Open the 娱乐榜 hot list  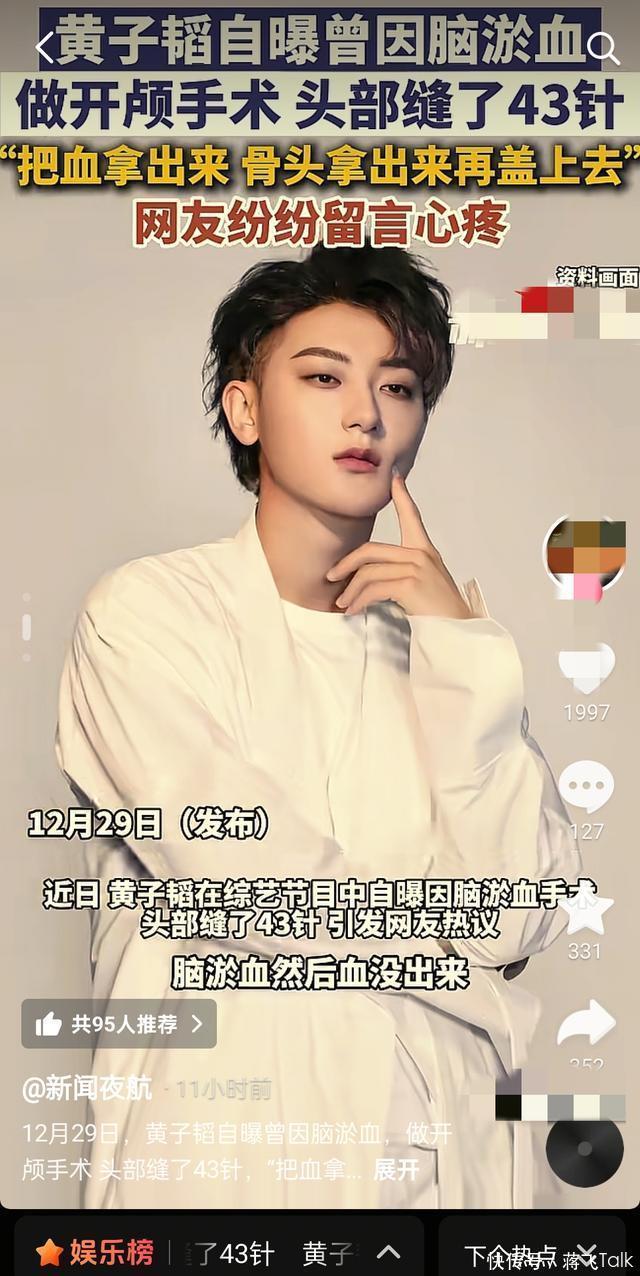[x=95, y=1252]
